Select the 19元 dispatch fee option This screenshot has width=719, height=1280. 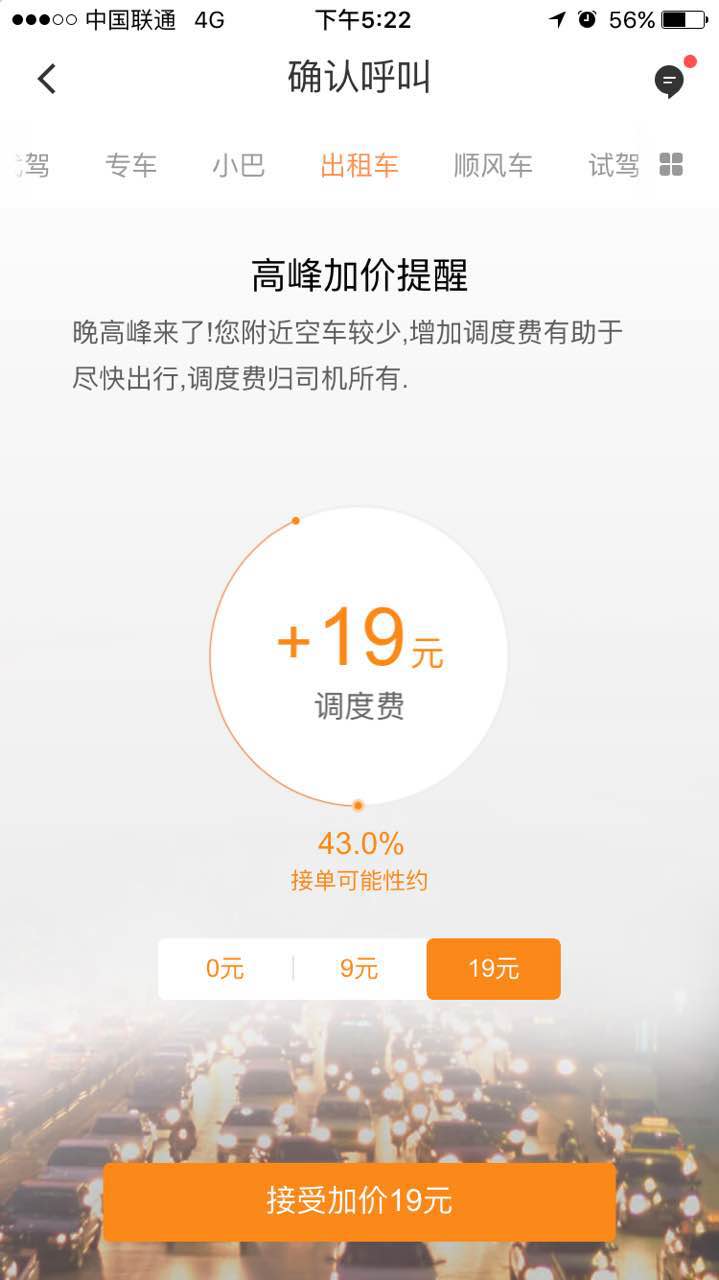494,968
